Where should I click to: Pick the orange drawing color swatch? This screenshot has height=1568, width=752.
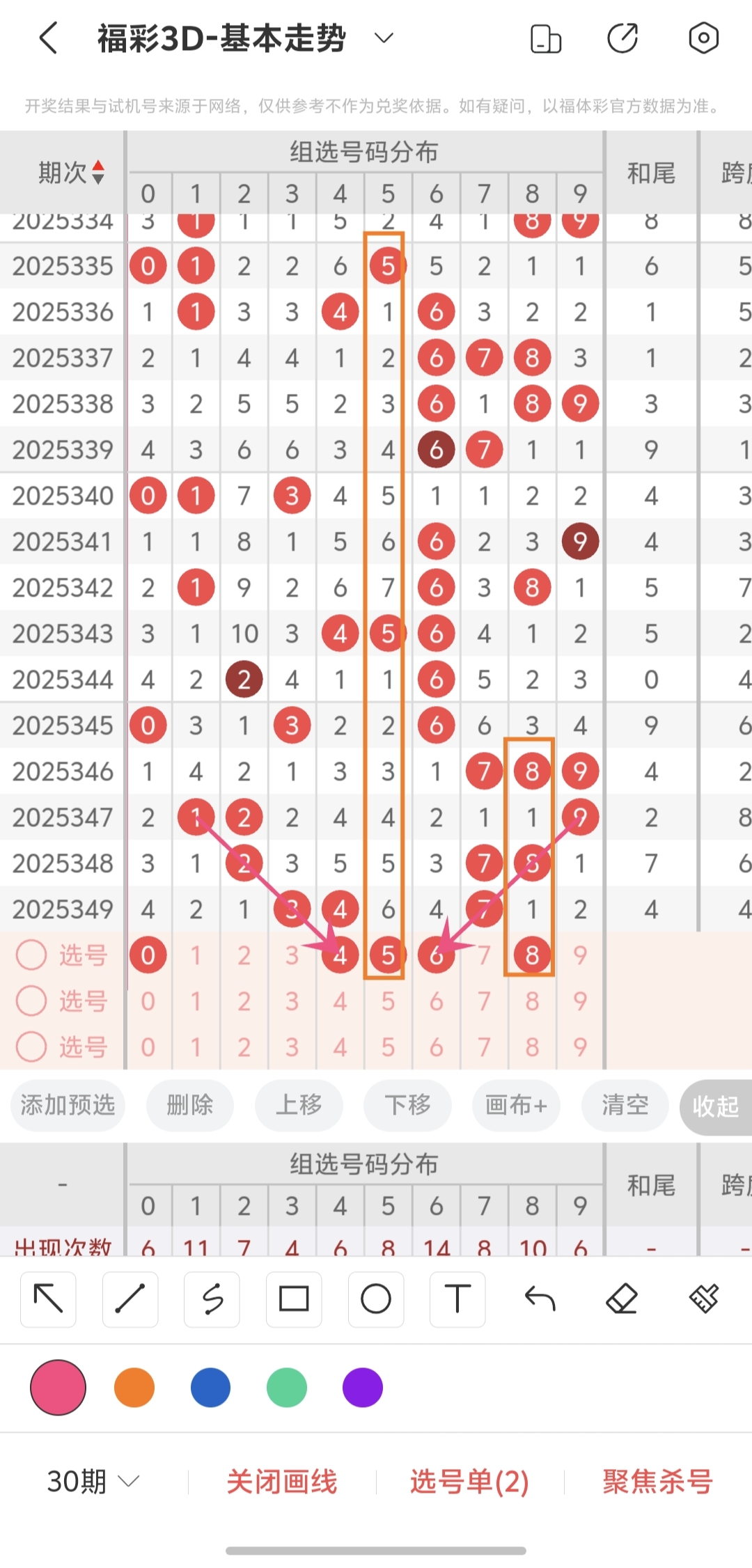pyautogui.click(x=134, y=1388)
